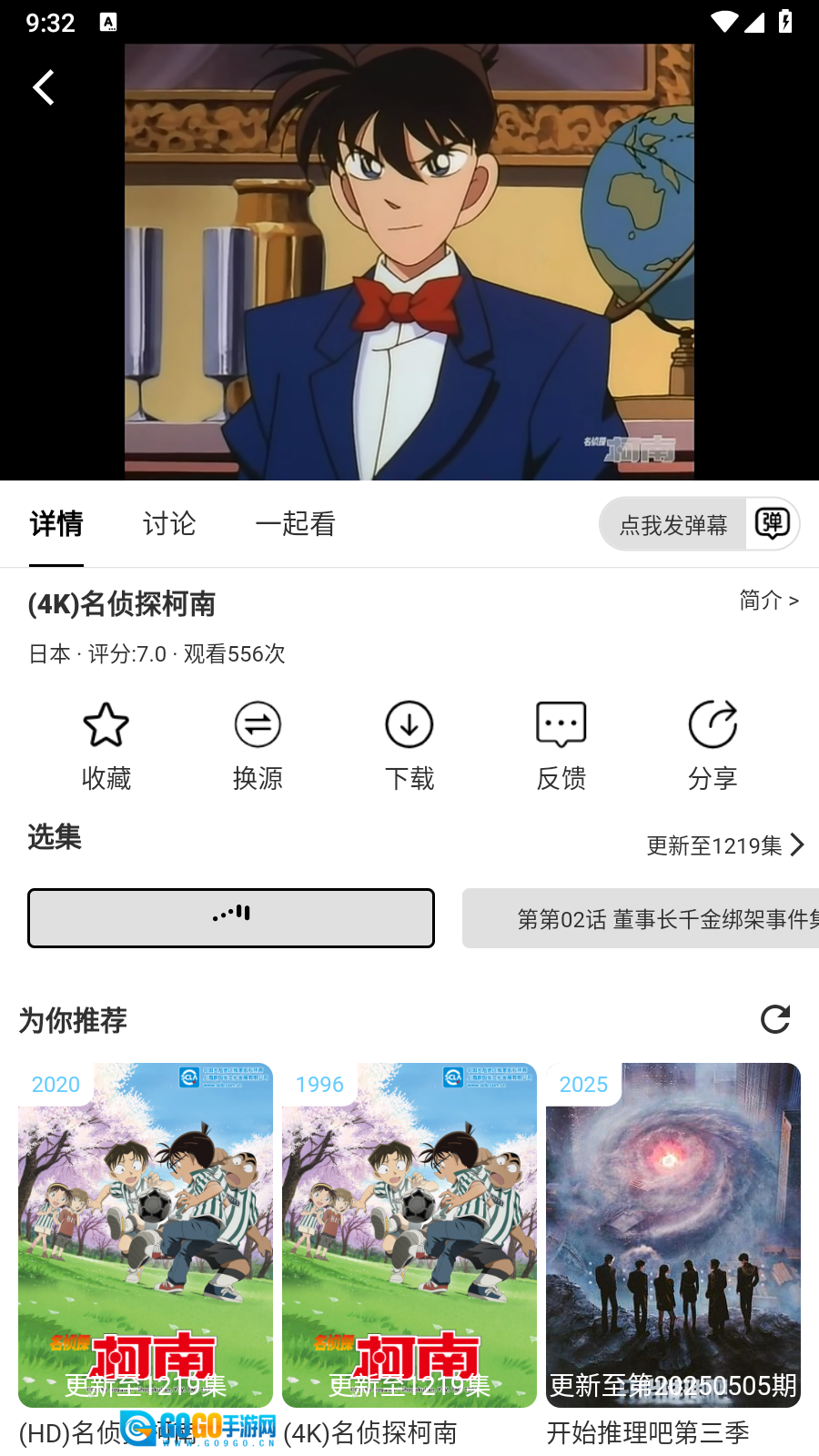The width and height of the screenshot is (819, 1456).
Task: Tap the video player to show controls
Action: click(409, 262)
